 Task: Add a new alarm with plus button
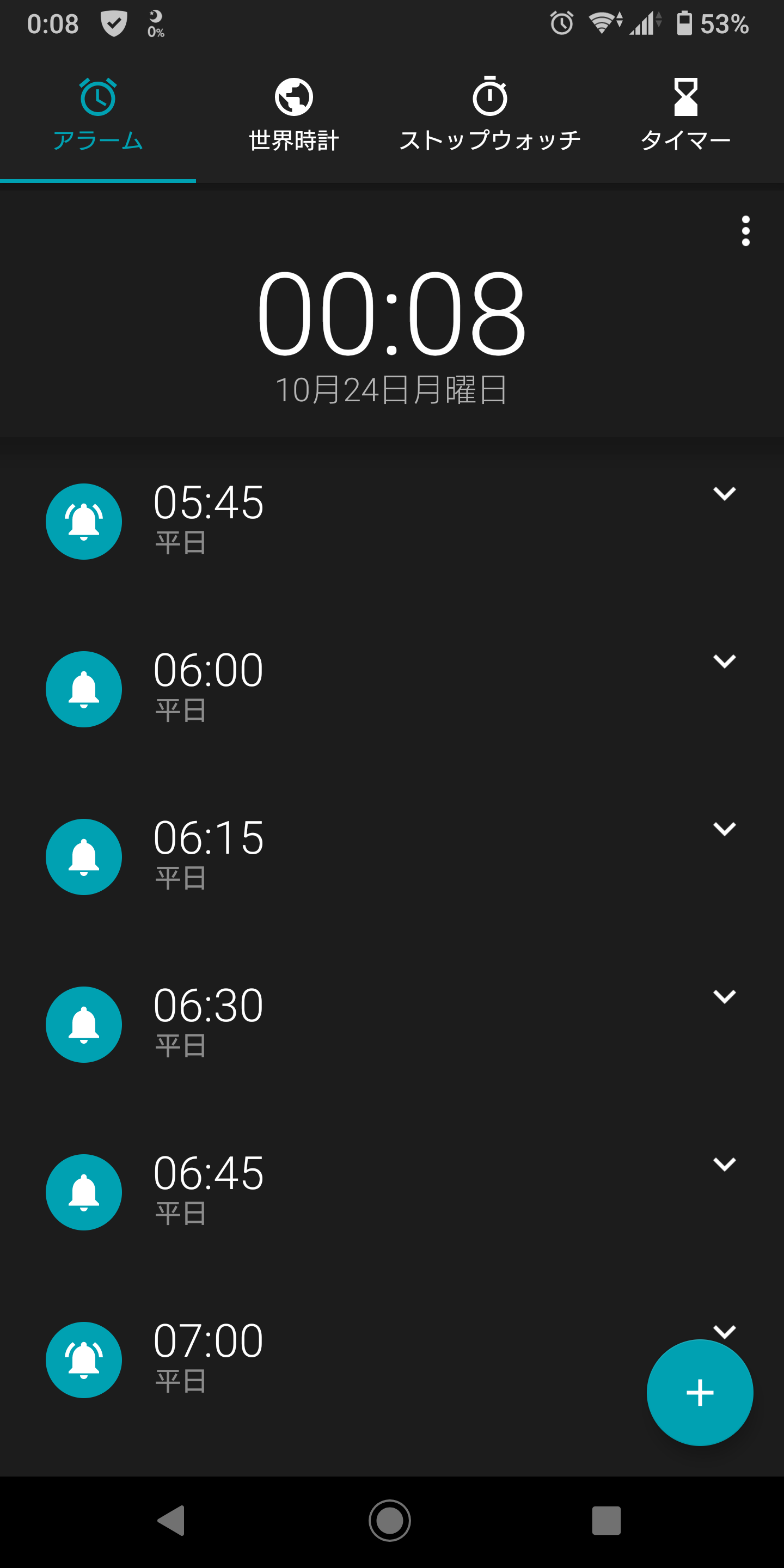700,1393
